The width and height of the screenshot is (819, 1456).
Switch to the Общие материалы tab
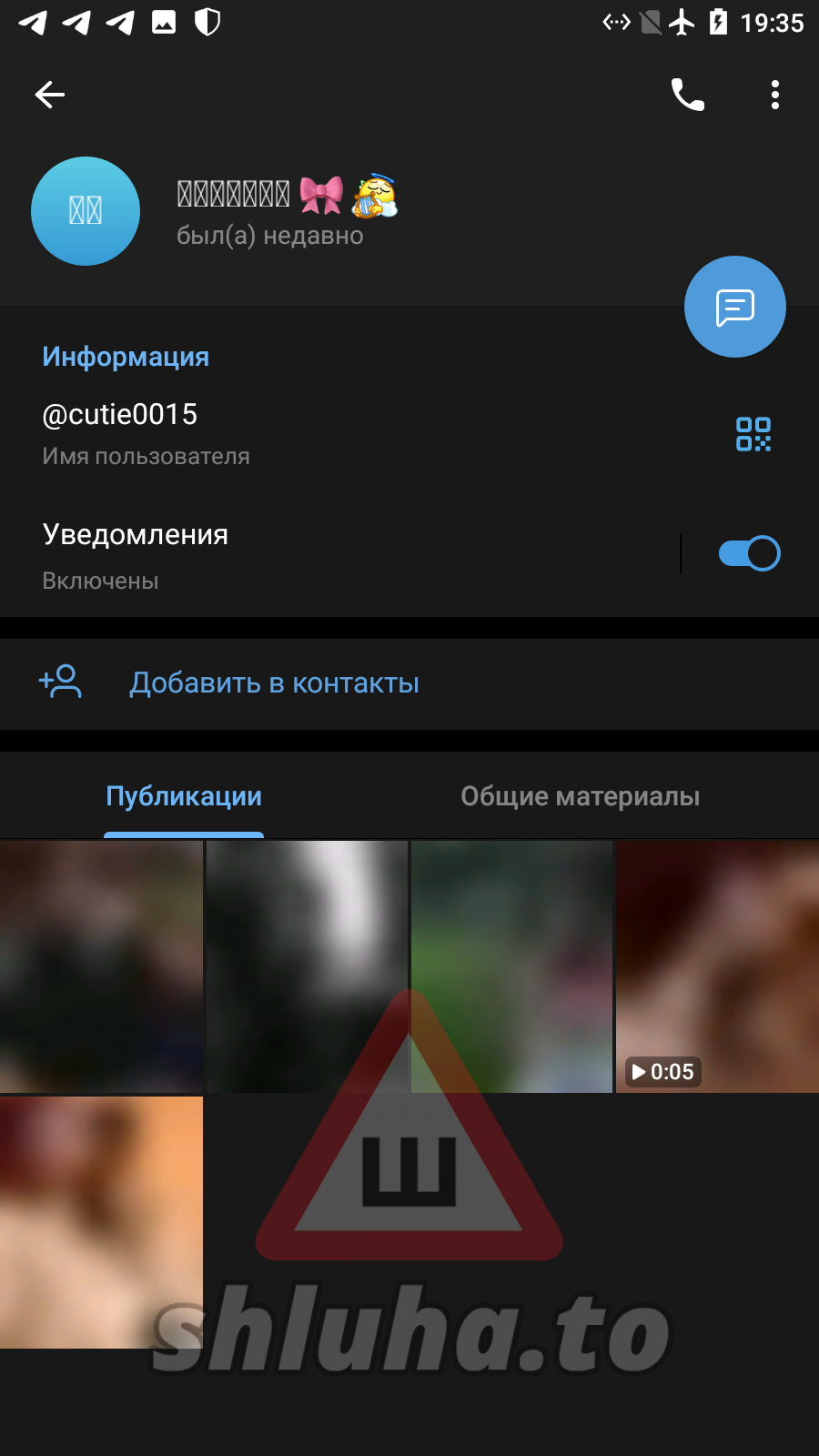pos(580,796)
